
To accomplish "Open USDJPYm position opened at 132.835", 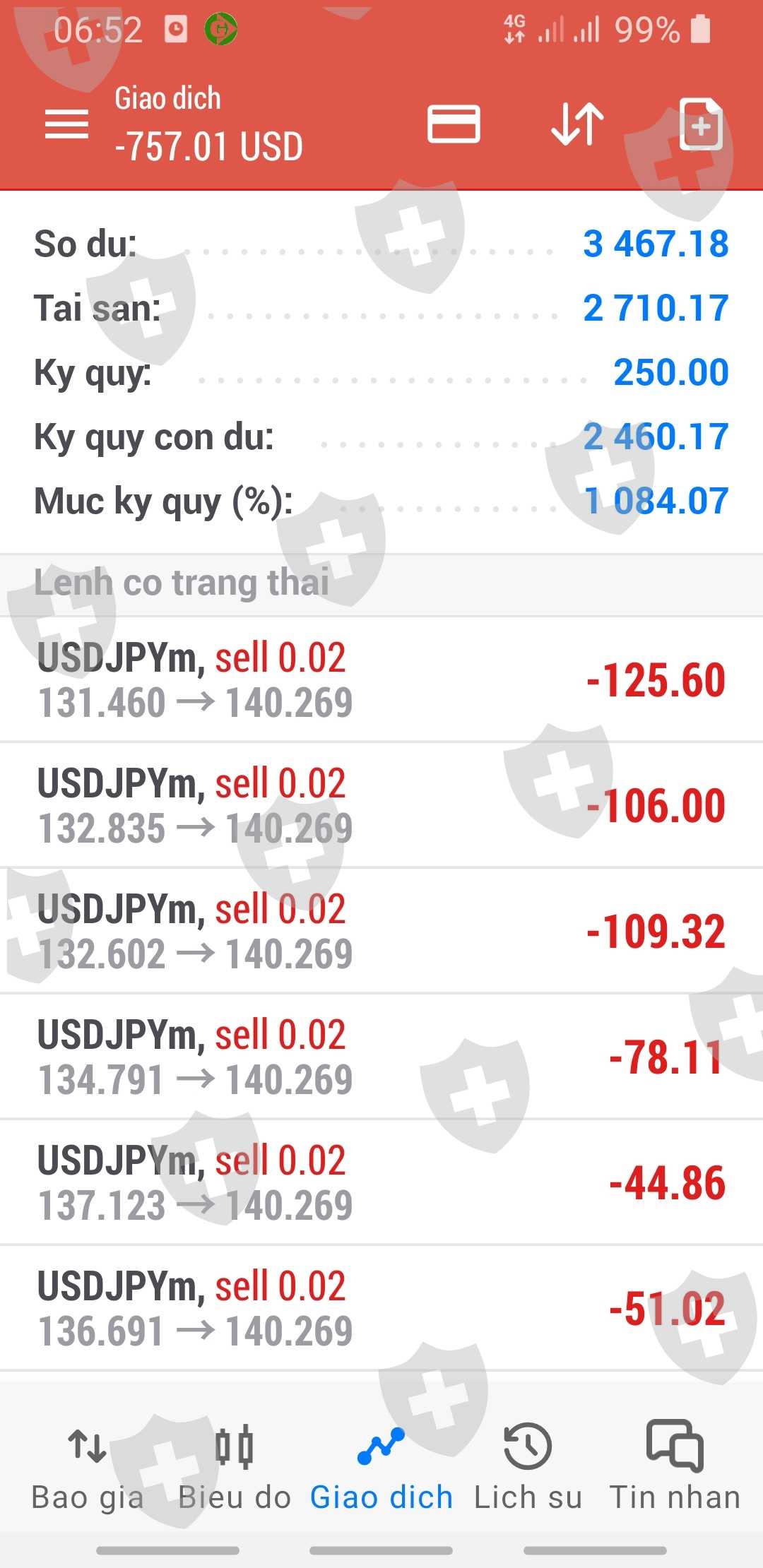I will tap(381, 805).
